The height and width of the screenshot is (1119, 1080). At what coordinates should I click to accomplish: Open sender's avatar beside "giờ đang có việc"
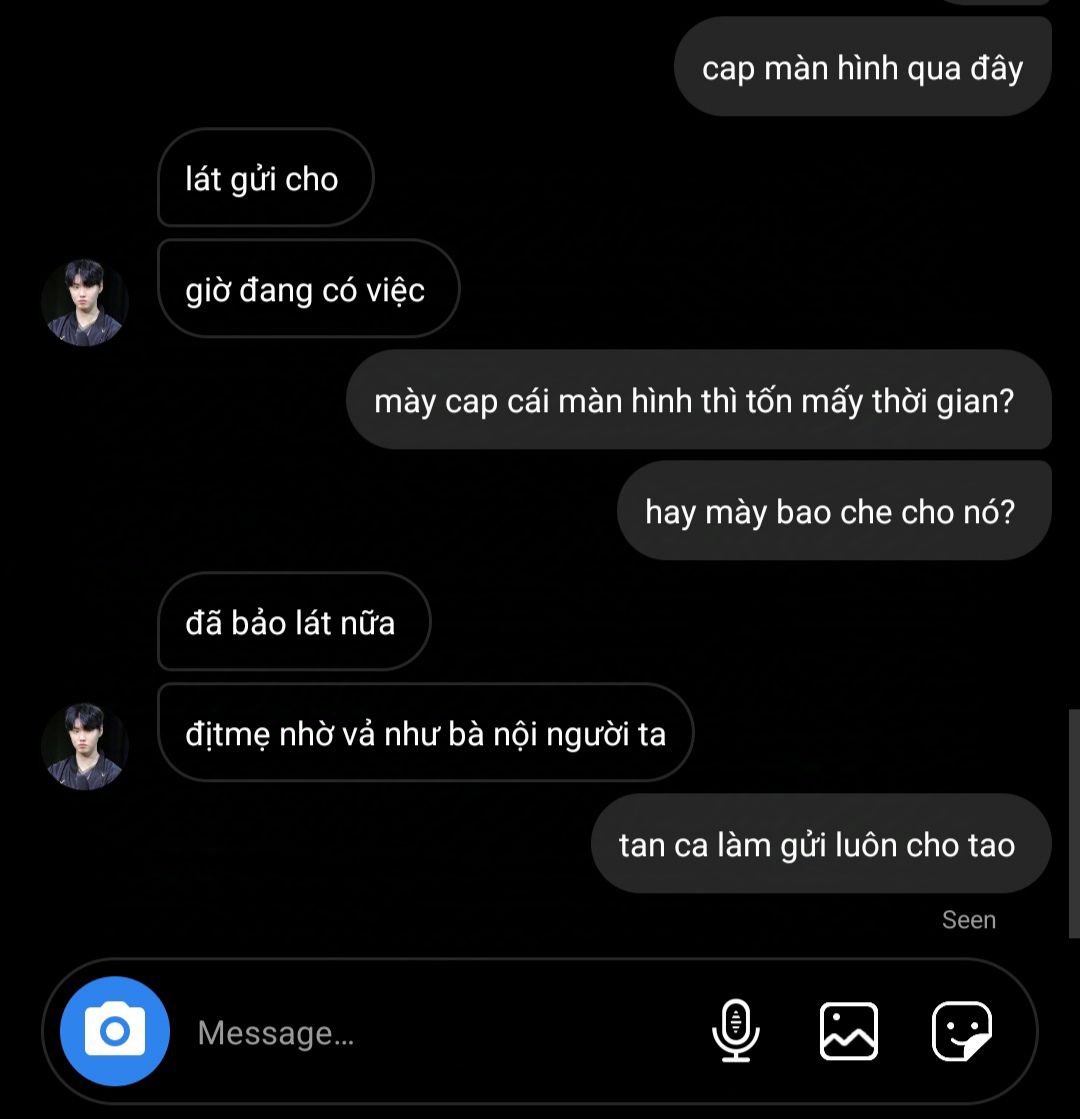(84, 303)
